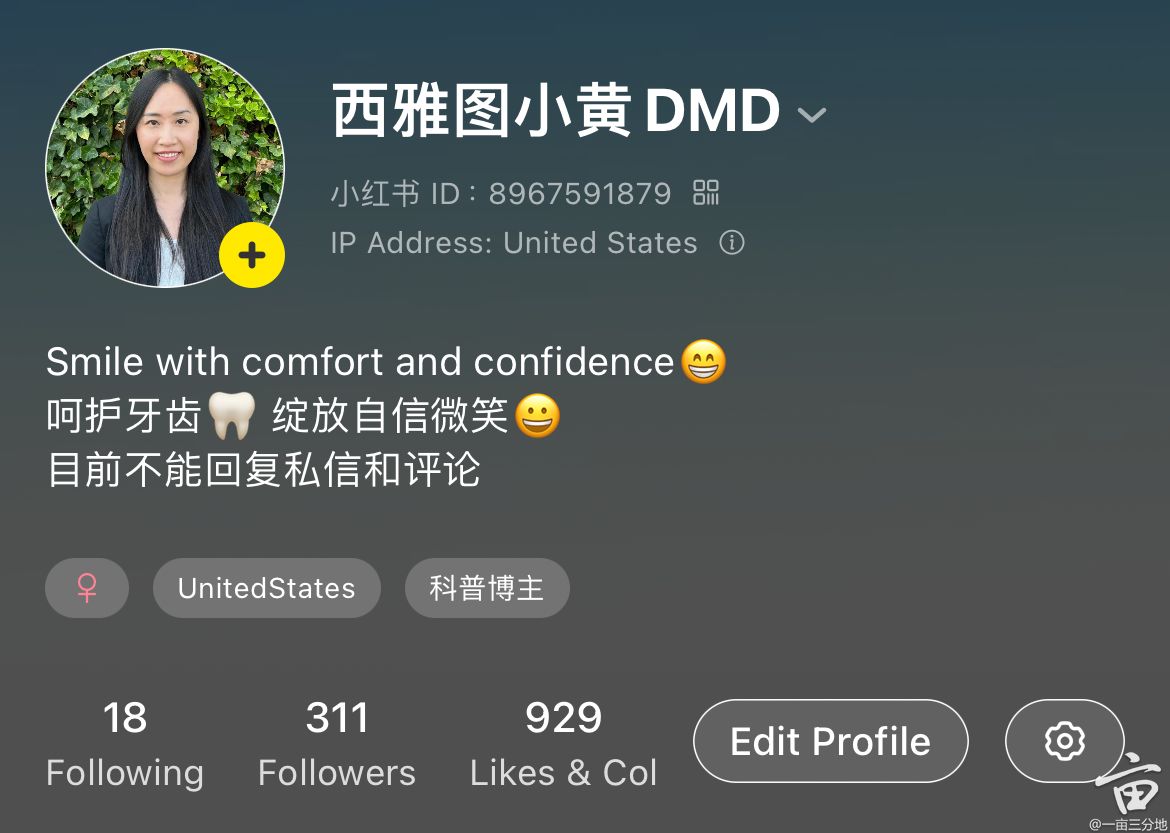Tap the Edit Profile button

pos(830,741)
